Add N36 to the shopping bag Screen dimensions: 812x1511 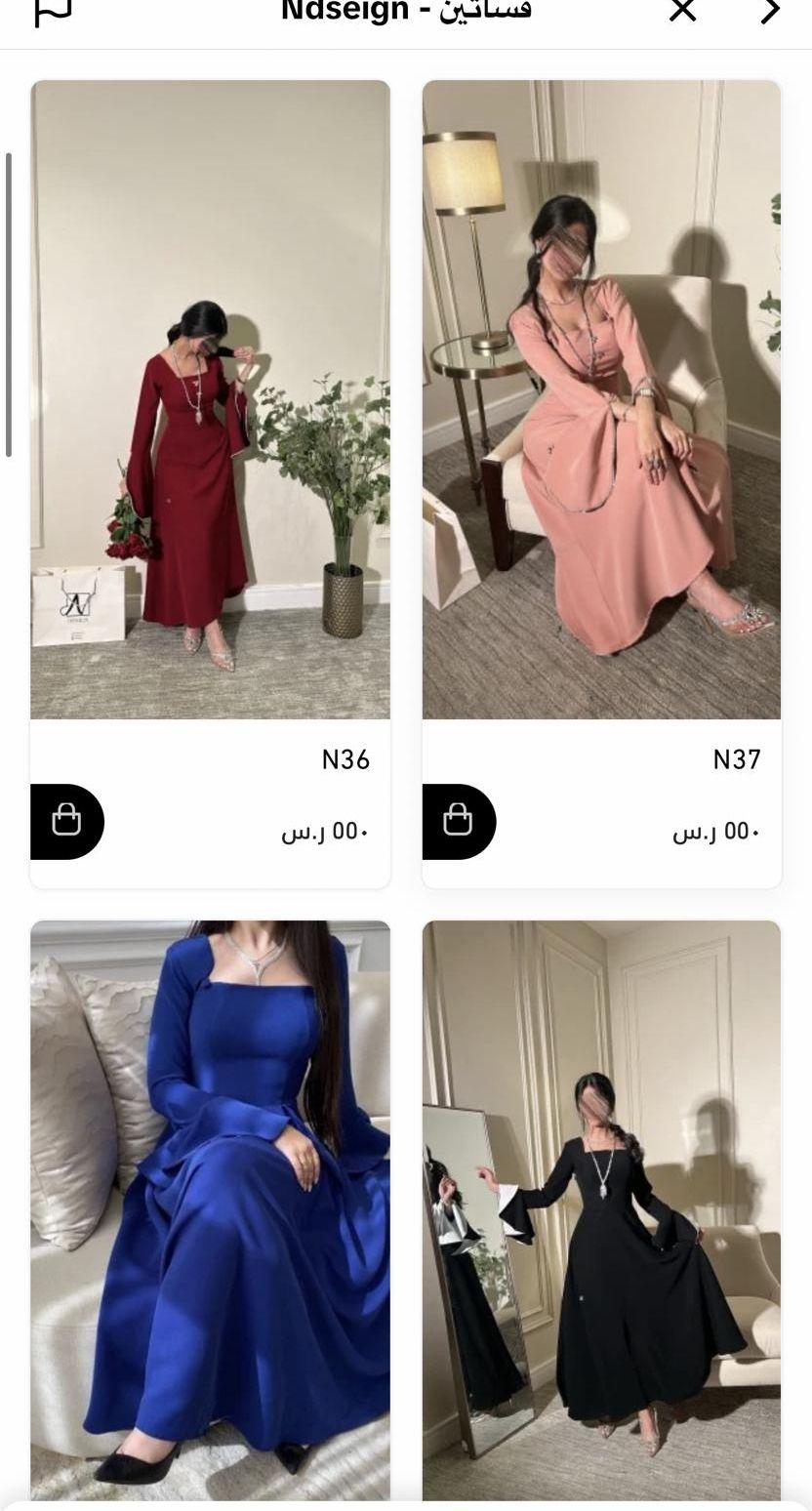pyautogui.click(x=66, y=821)
